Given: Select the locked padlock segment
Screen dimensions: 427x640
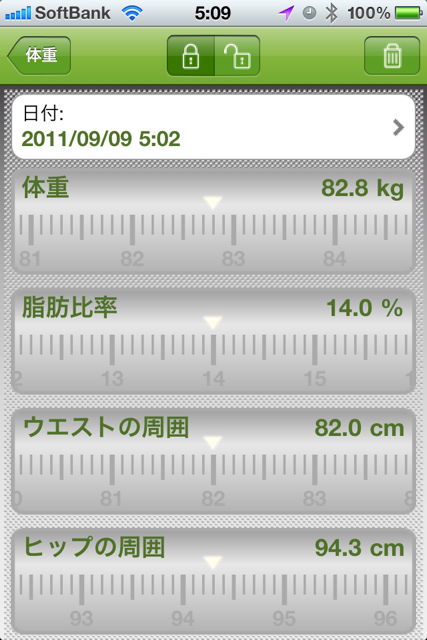Looking at the screenshot, I should (191, 56).
